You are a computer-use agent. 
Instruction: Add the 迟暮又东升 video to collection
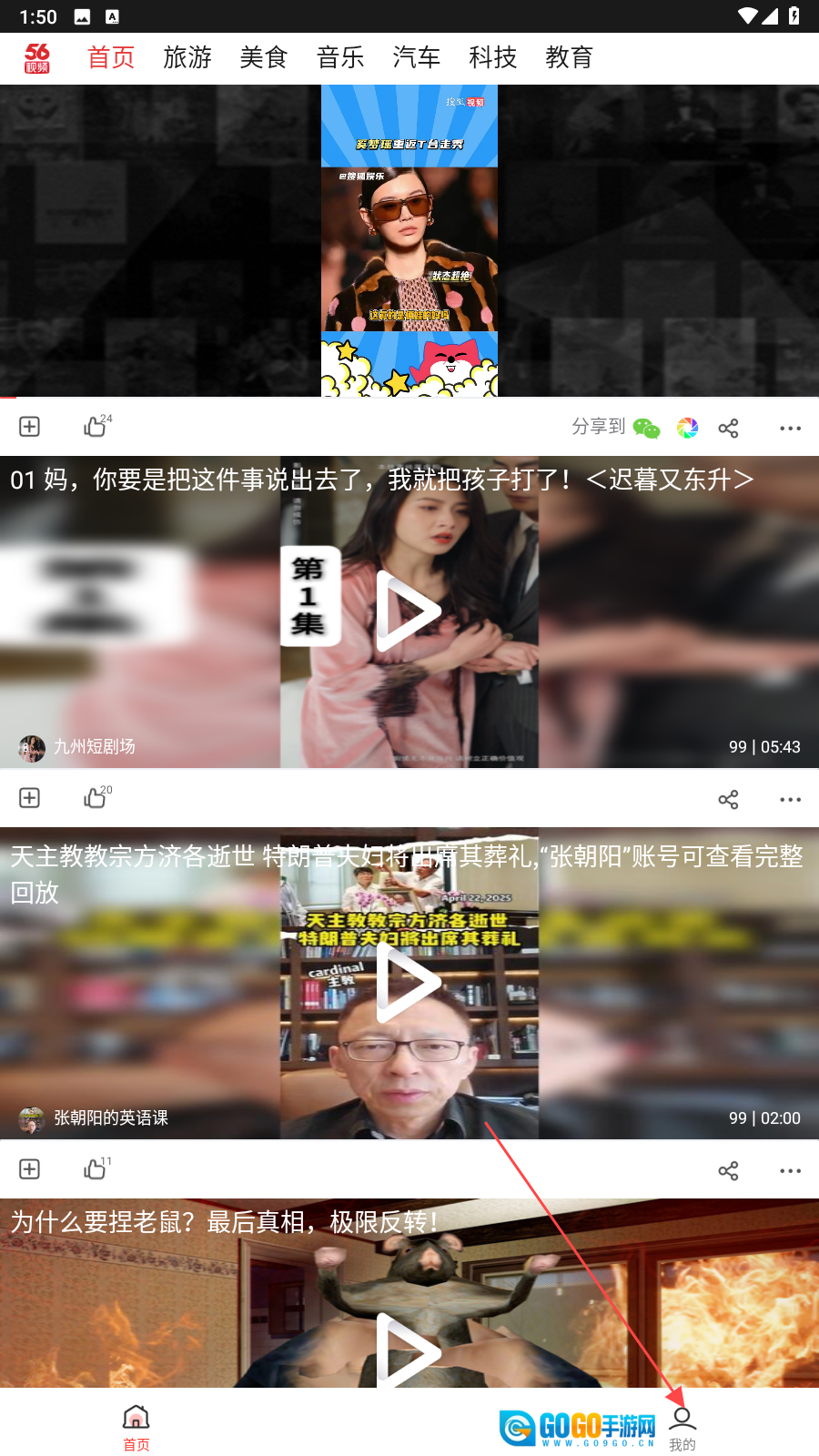[x=29, y=798]
